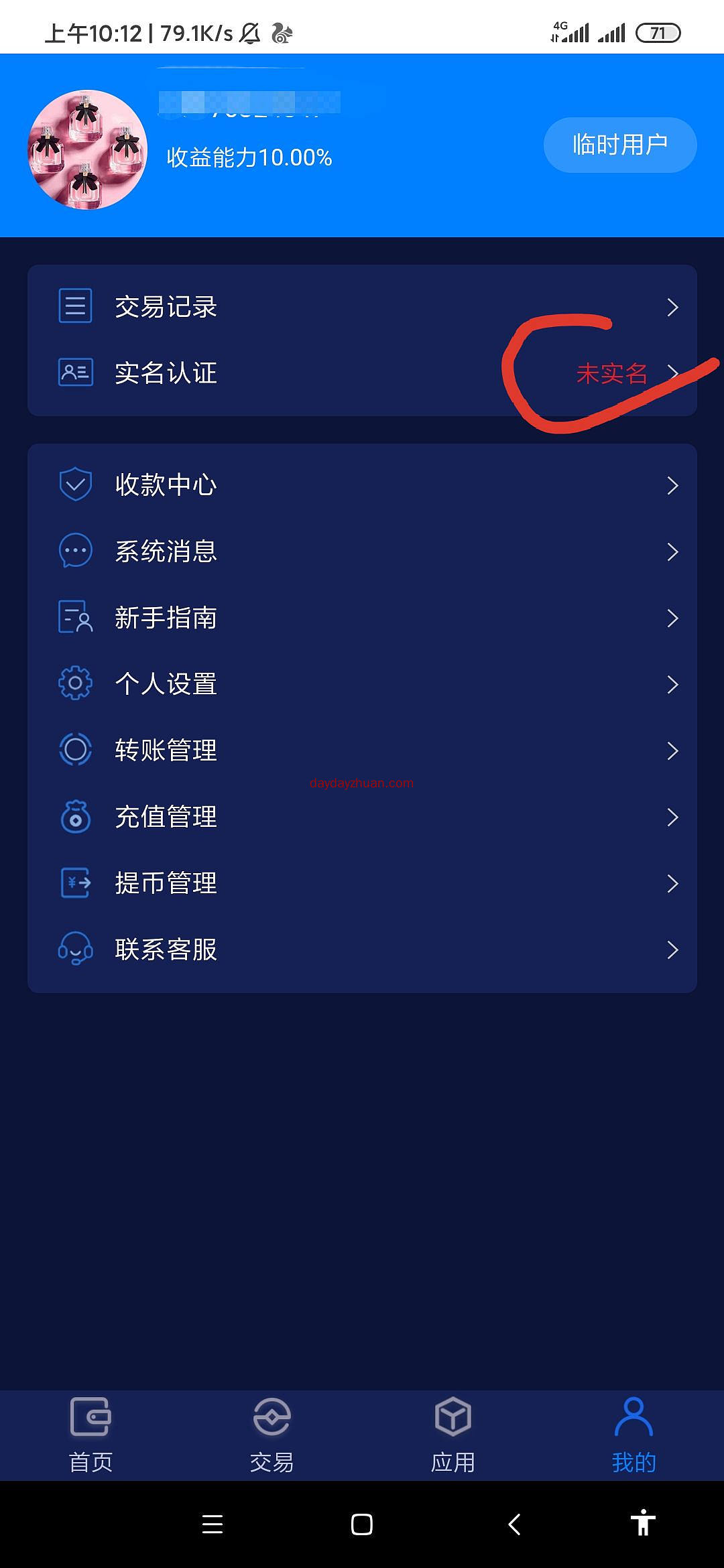This screenshot has height=1568, width=724.
Task: Click the 临时用户 button
Action: pyautogui.click(x=619, y=144)
